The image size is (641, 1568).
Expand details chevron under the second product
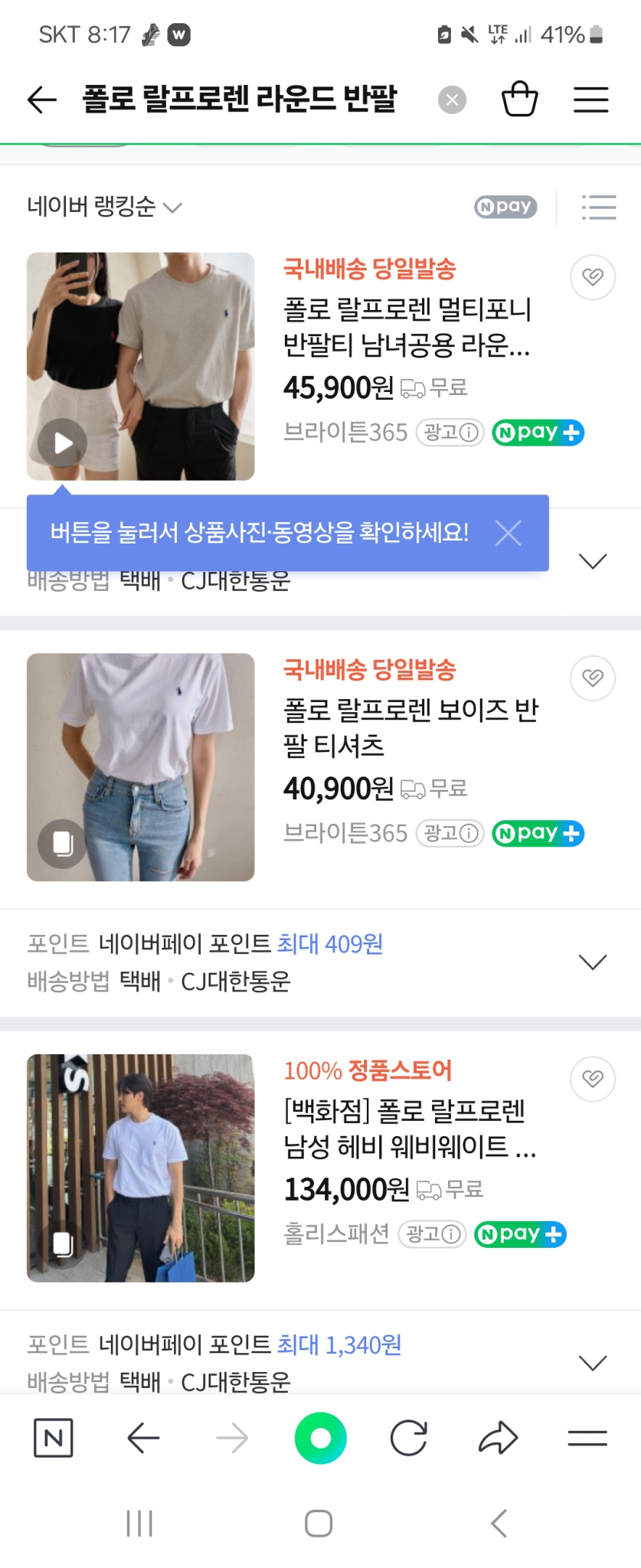591,962
